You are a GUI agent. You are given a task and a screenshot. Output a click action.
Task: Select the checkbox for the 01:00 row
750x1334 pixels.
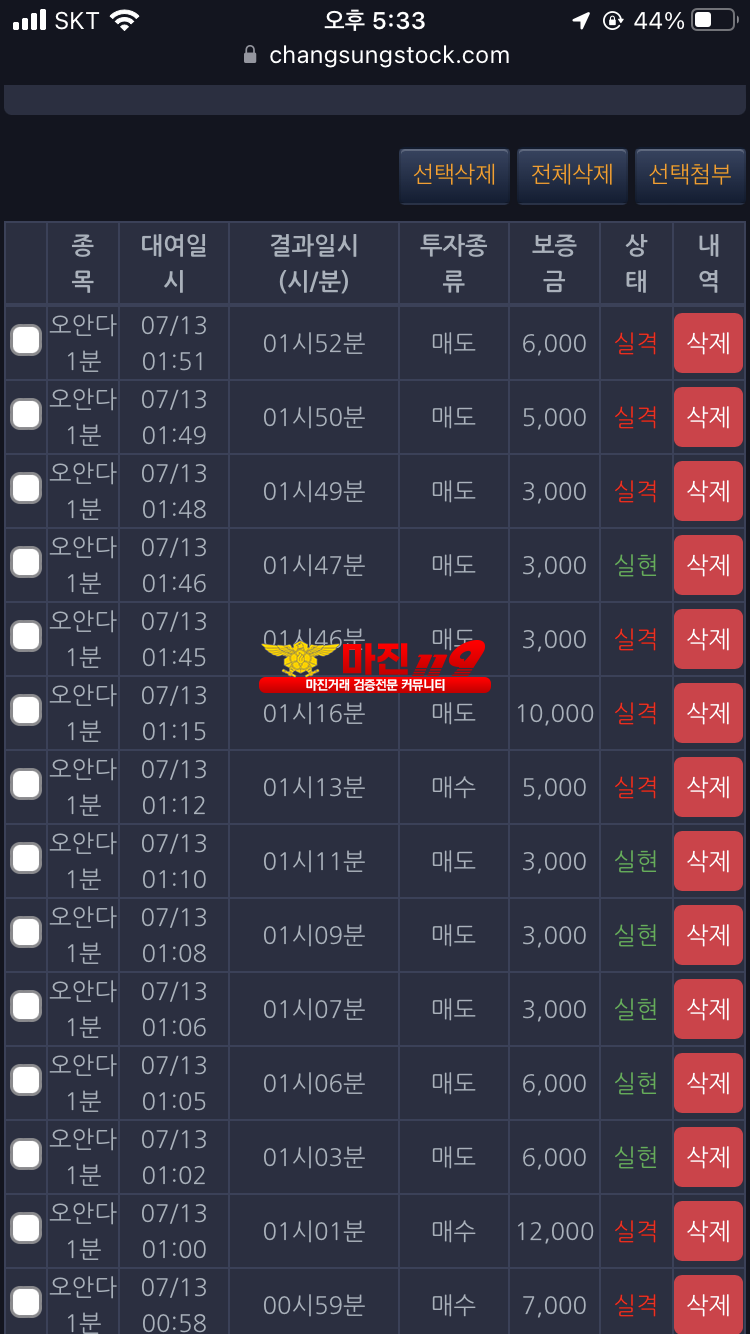(25, 1229)
